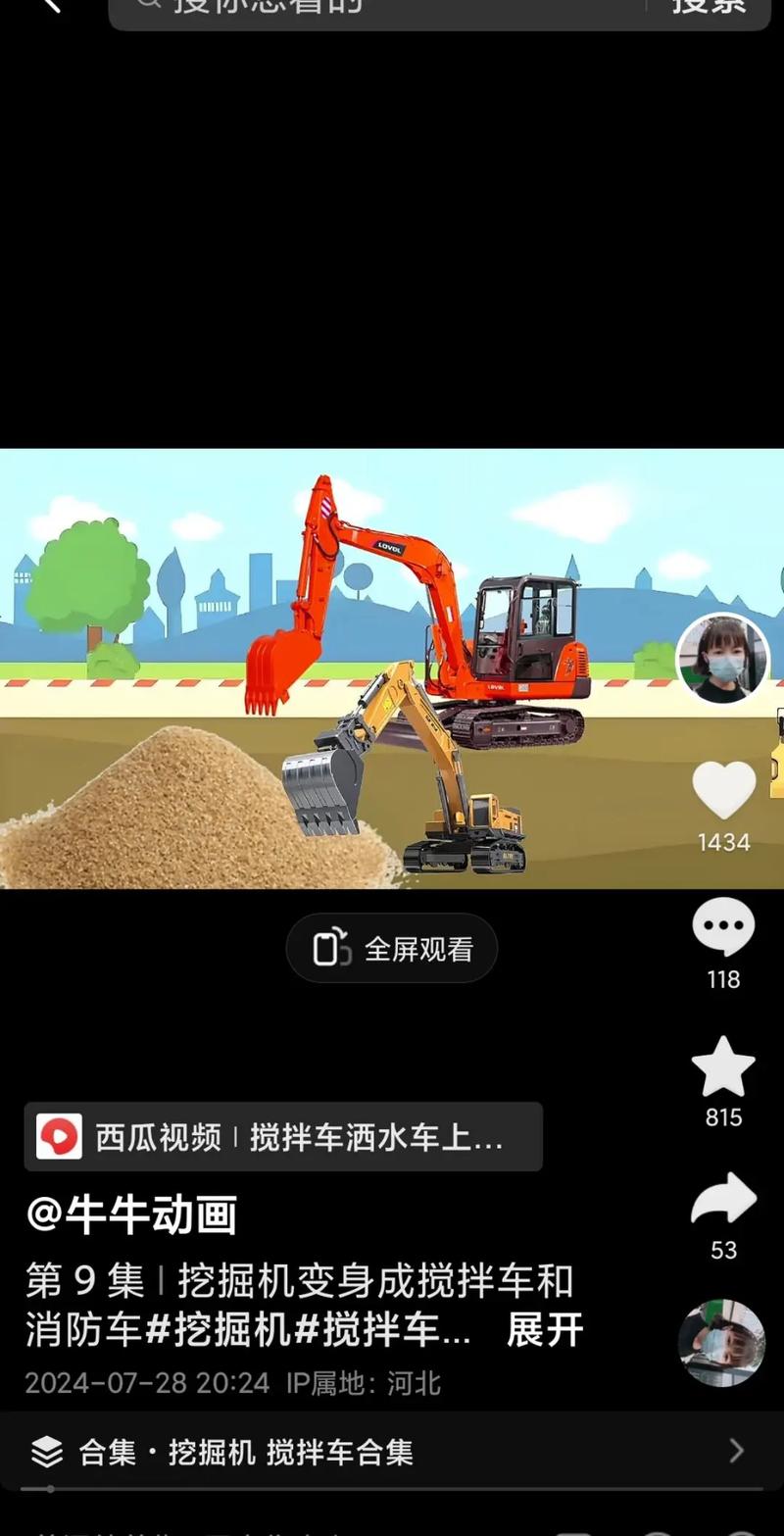
Task: Watch in fullscreen via 全屏观看
Action: 392,949
